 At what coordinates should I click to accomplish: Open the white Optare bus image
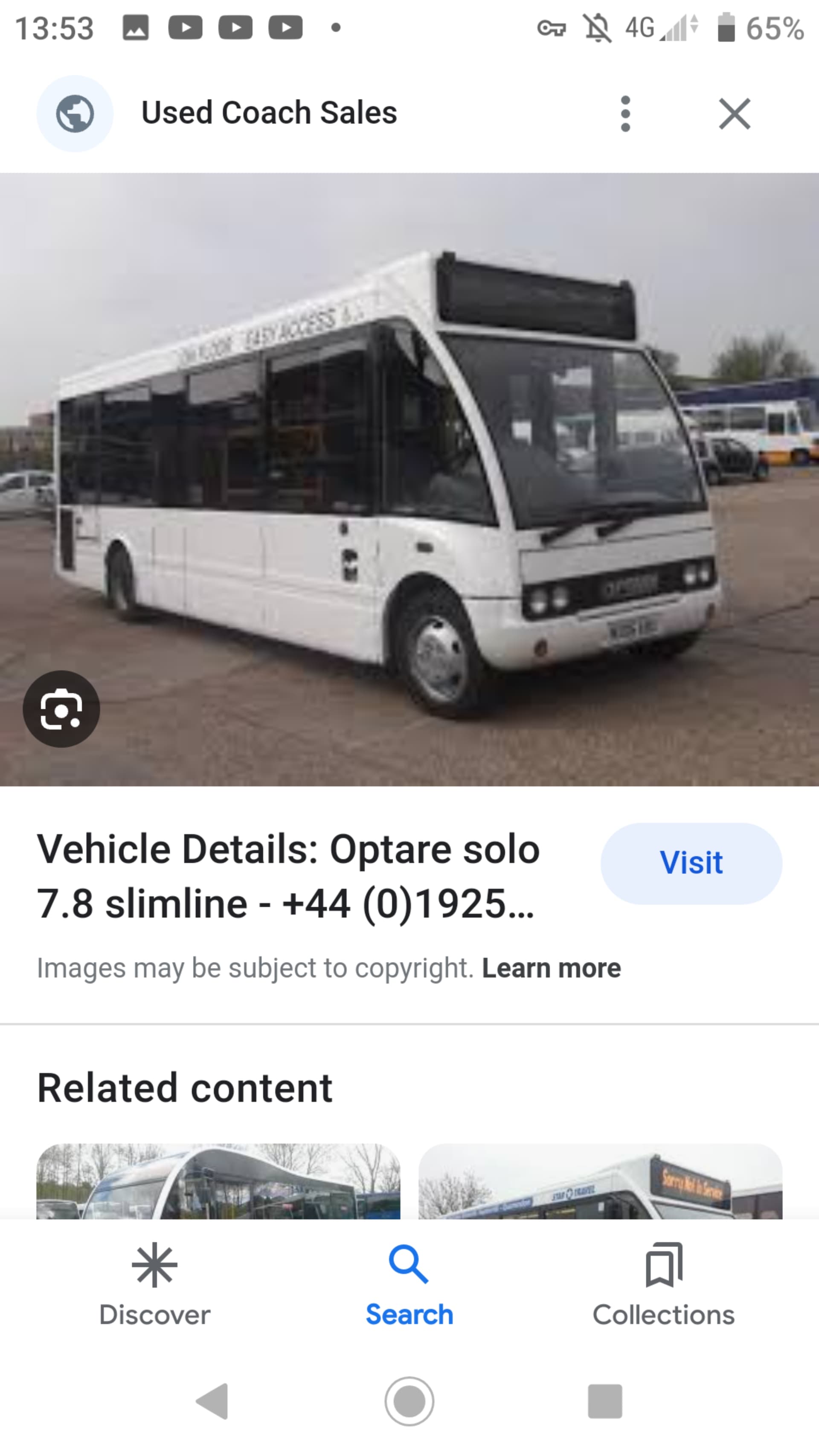coord(409,480)
